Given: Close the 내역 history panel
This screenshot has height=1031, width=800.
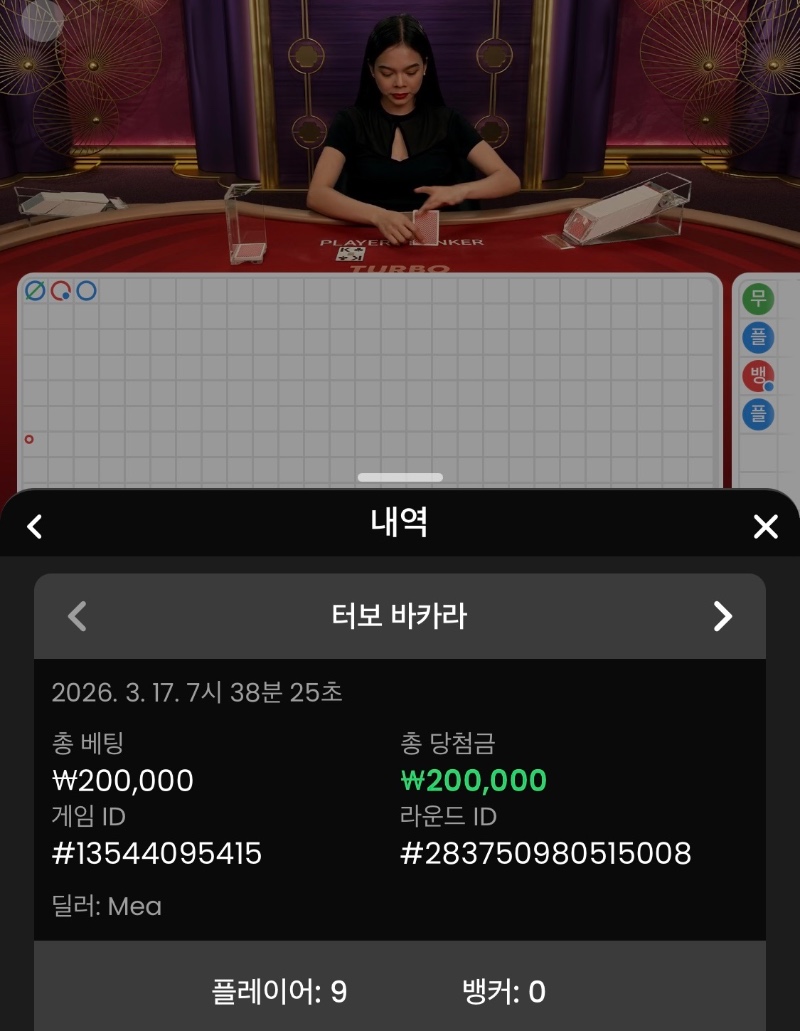Looking at the screenshot, I should point(765,526).
